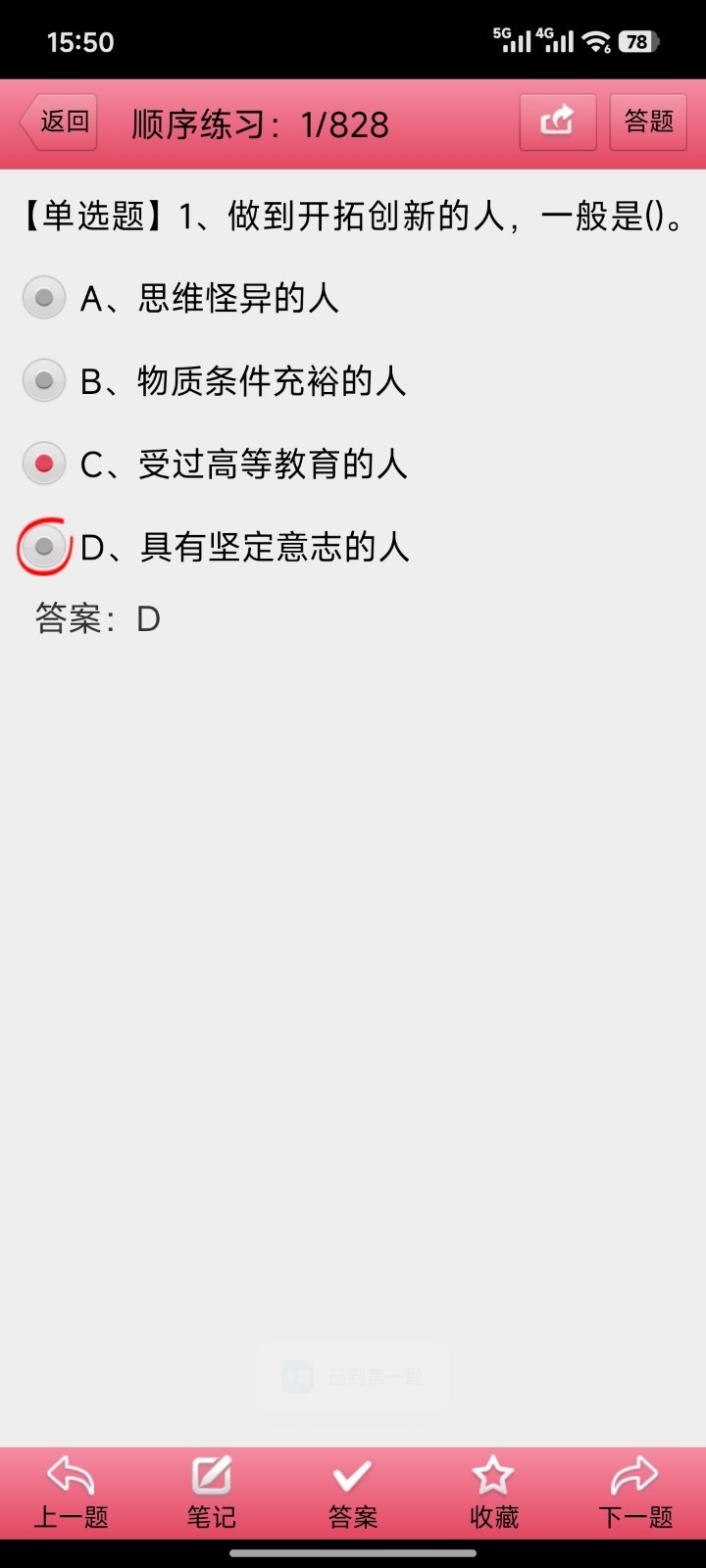Open 笔记 notes for this question
706x1568 pixels.
point(212,1493)
